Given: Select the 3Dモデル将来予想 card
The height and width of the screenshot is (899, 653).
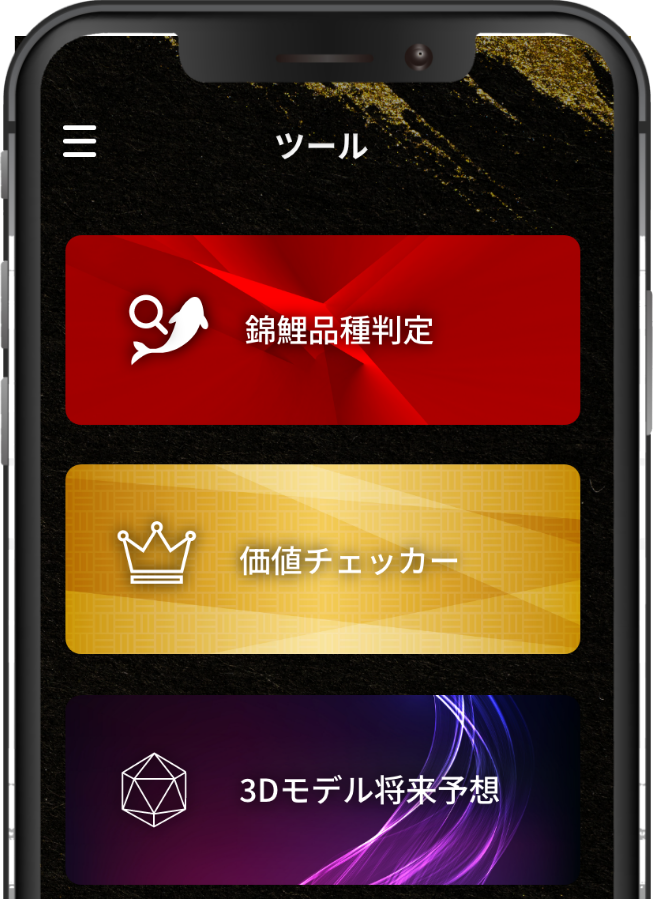Looking at the screenshot, I should (322, 790).
